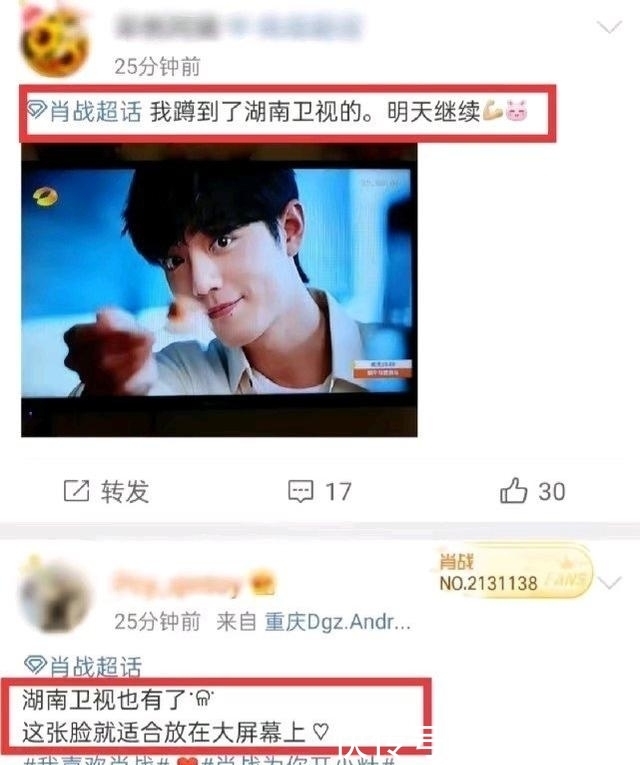Open 肖战超话 link in the first post
This screenshot has height=765, width=640.
(84, 113)
